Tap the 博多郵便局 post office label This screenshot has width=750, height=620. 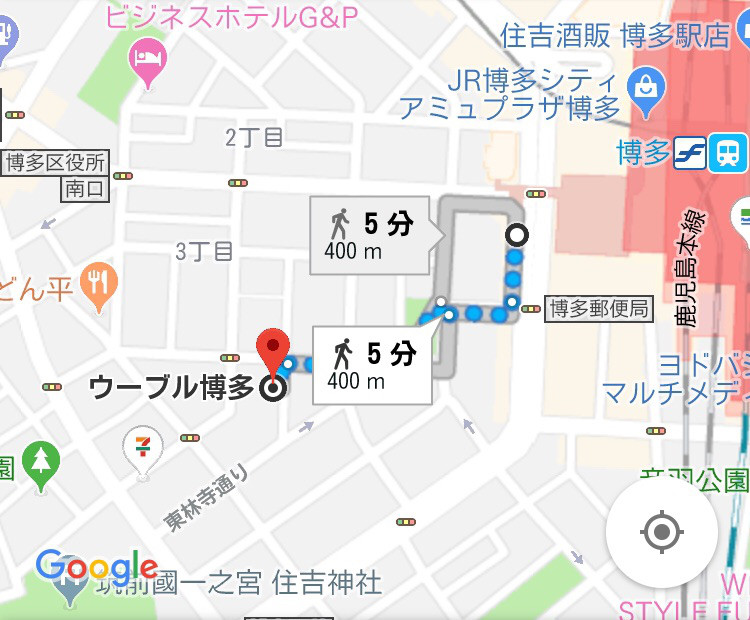(x=599, y=309)
